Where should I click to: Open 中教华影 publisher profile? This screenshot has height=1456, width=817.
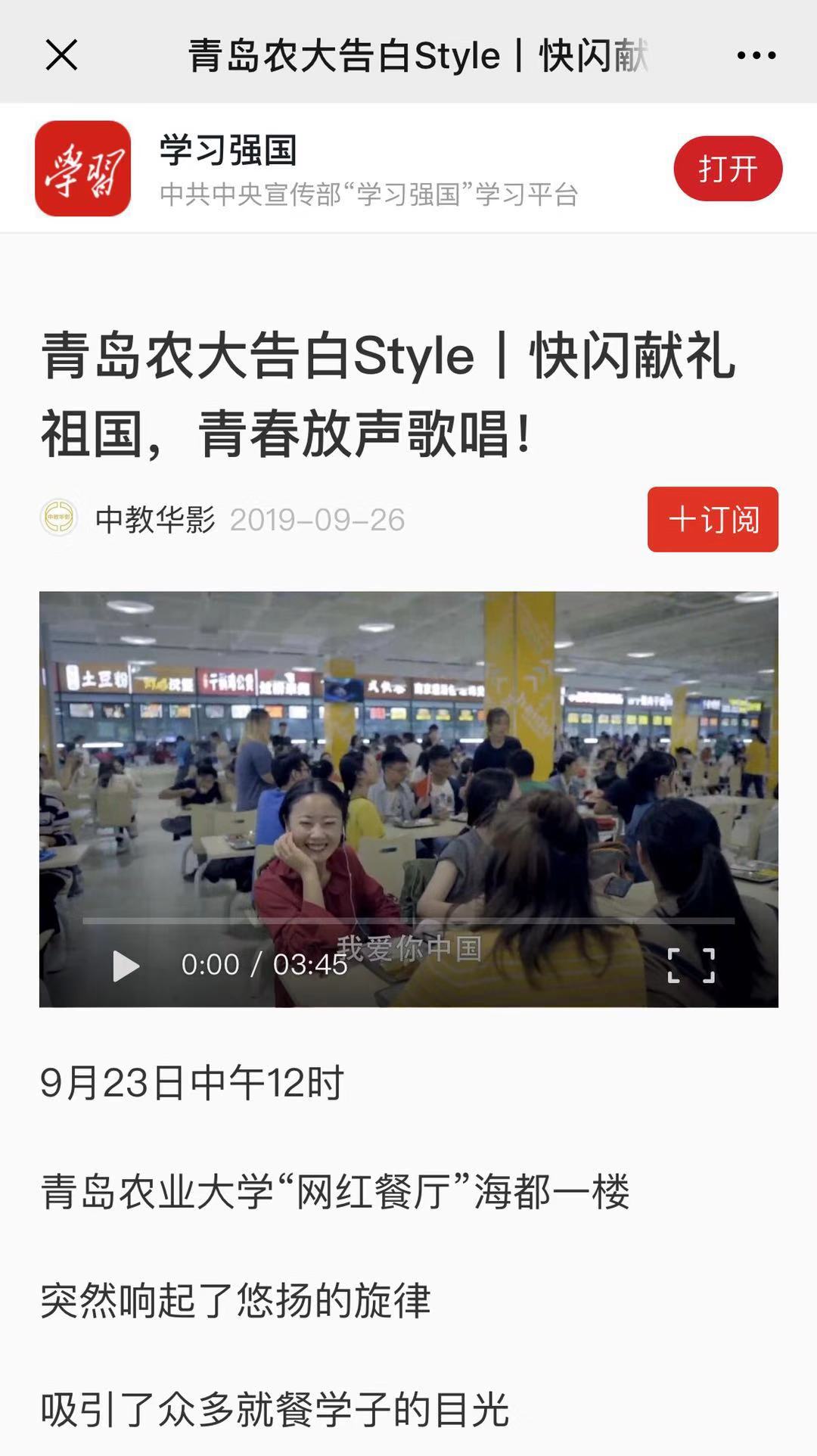[x=154, y=519]
